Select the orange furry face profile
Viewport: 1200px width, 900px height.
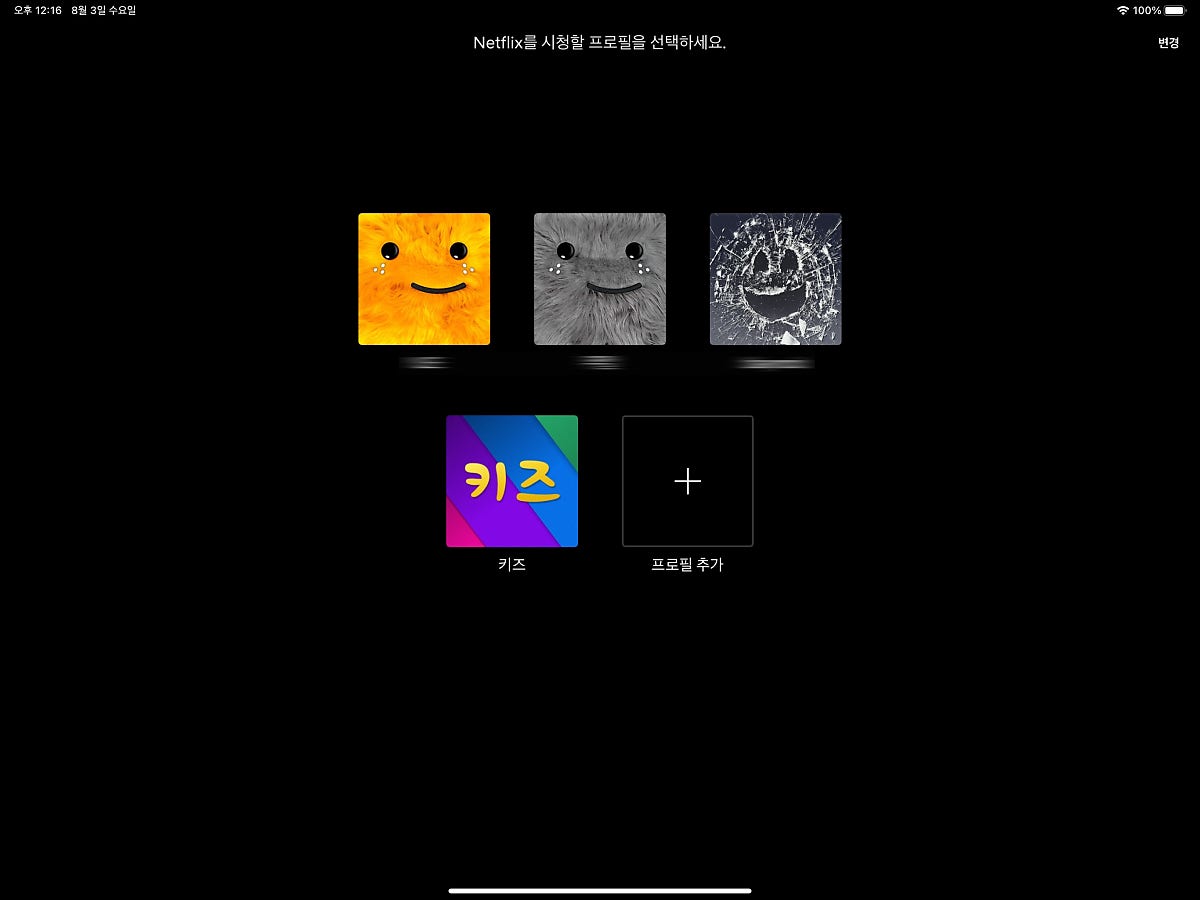424,279
